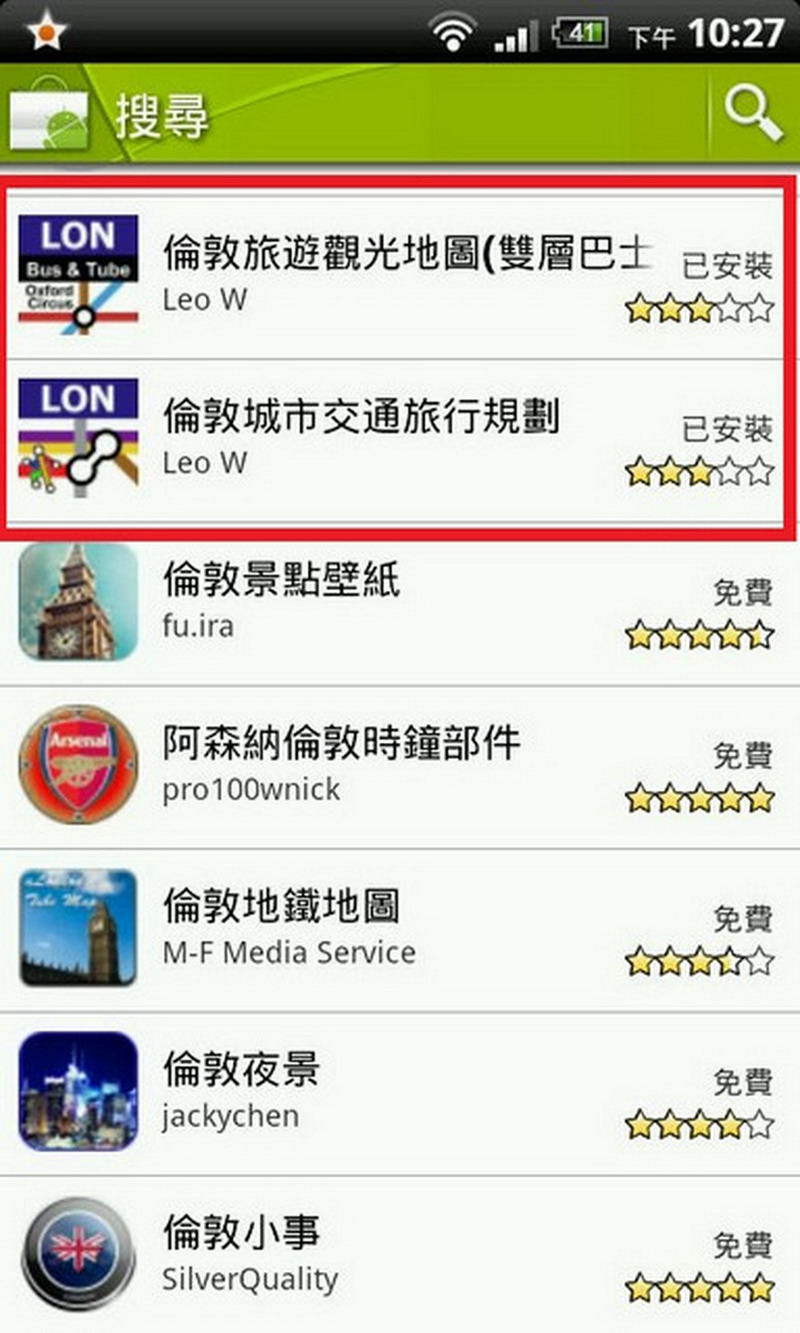
Task: Open 倫敦景點壁紙 by fu.ira
Action: (400, 601)
